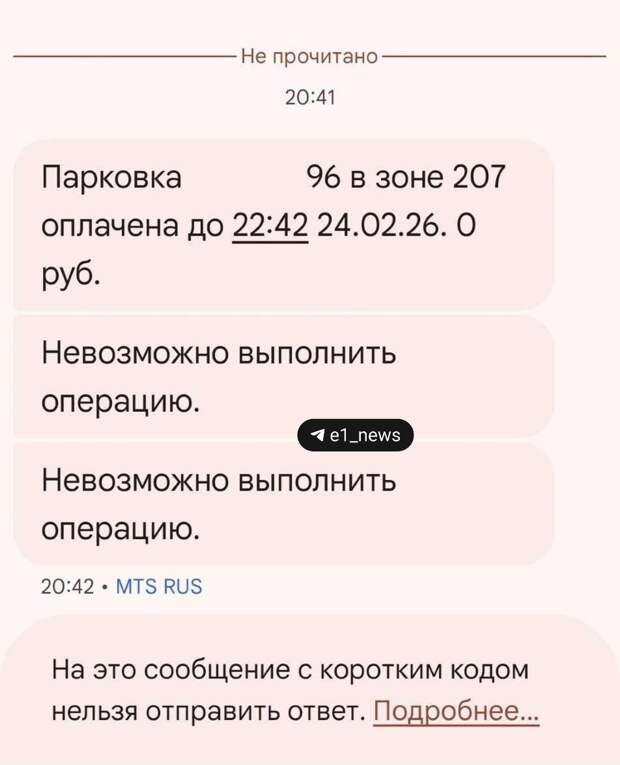Open the Подробнее link about short codes

coord(456,711)
